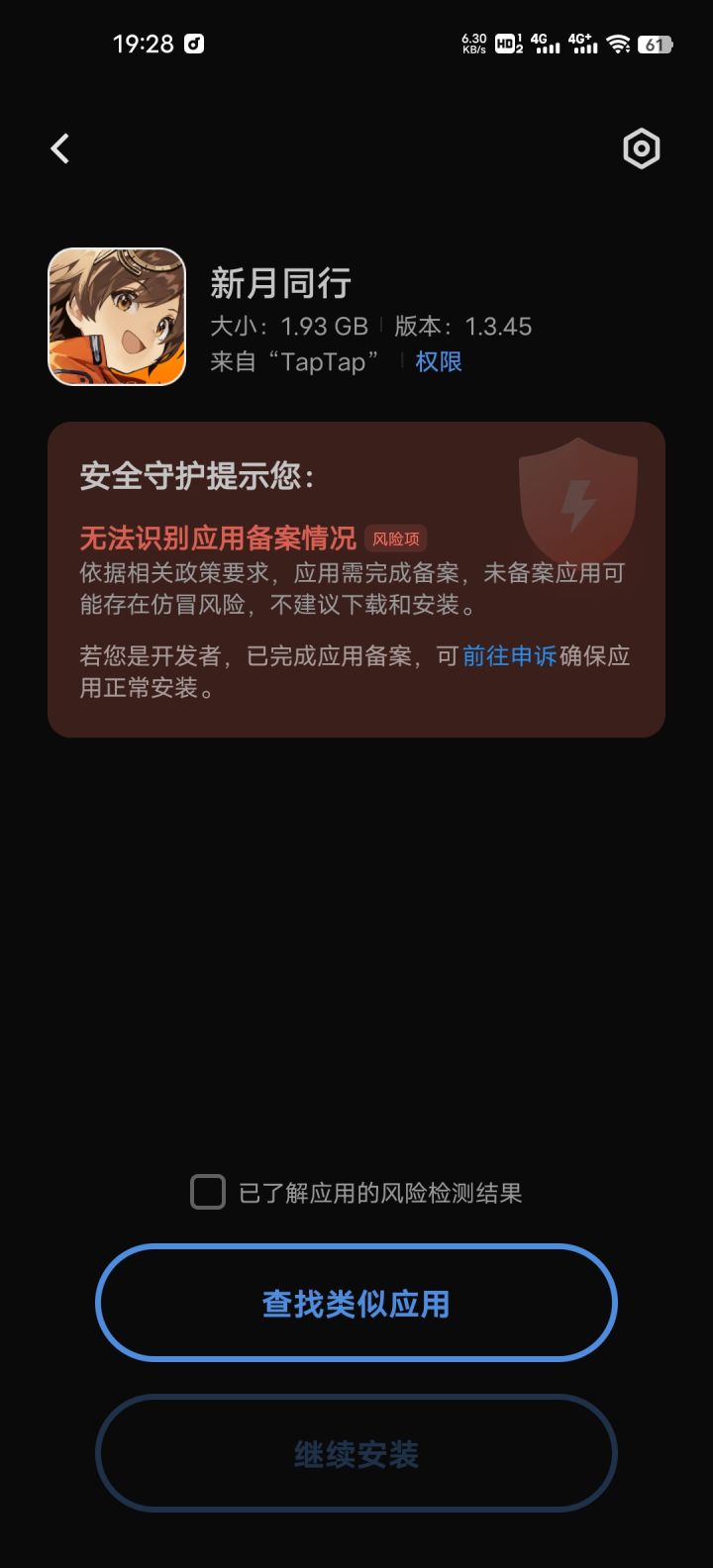Tap the back arrow at top left
This screenshot has width=713, height=1568.
[59, 148]
